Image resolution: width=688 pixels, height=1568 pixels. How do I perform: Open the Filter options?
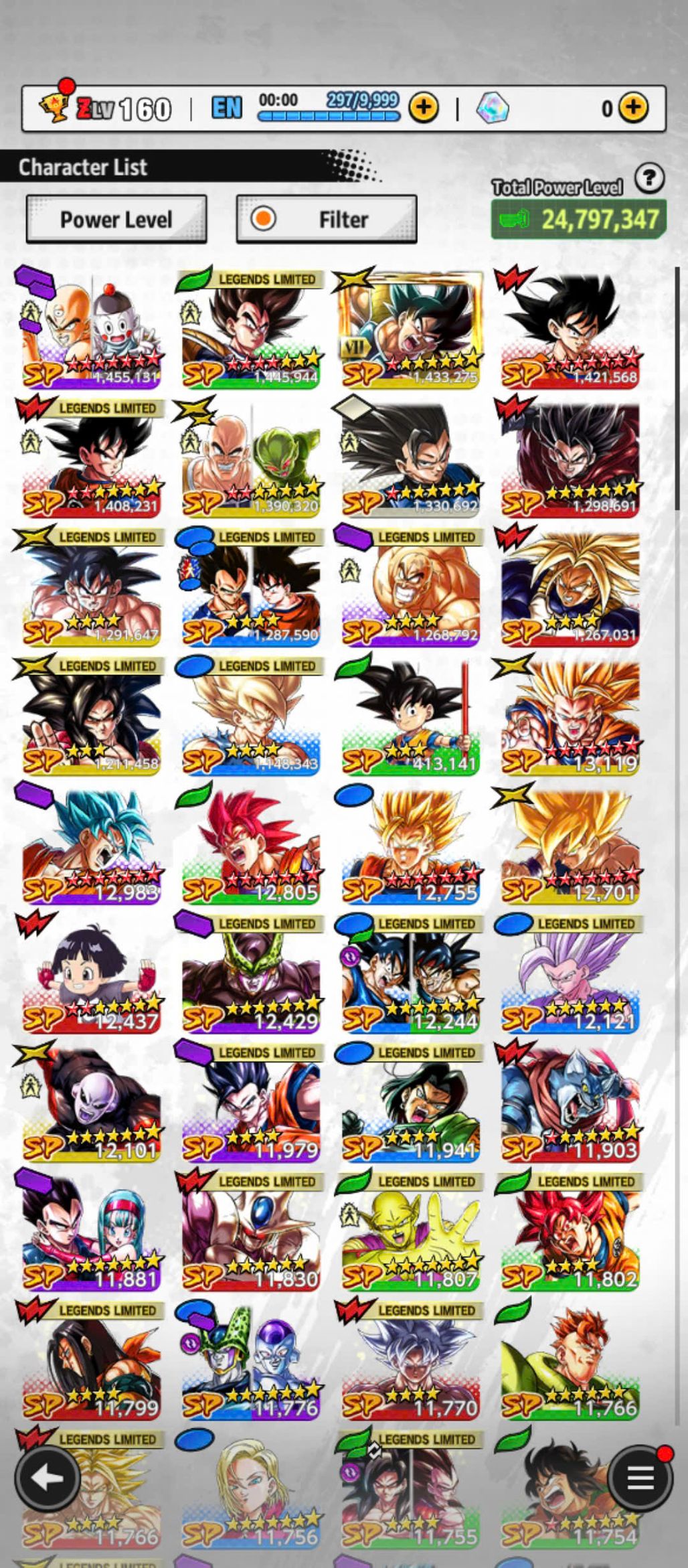click(326, 219)
